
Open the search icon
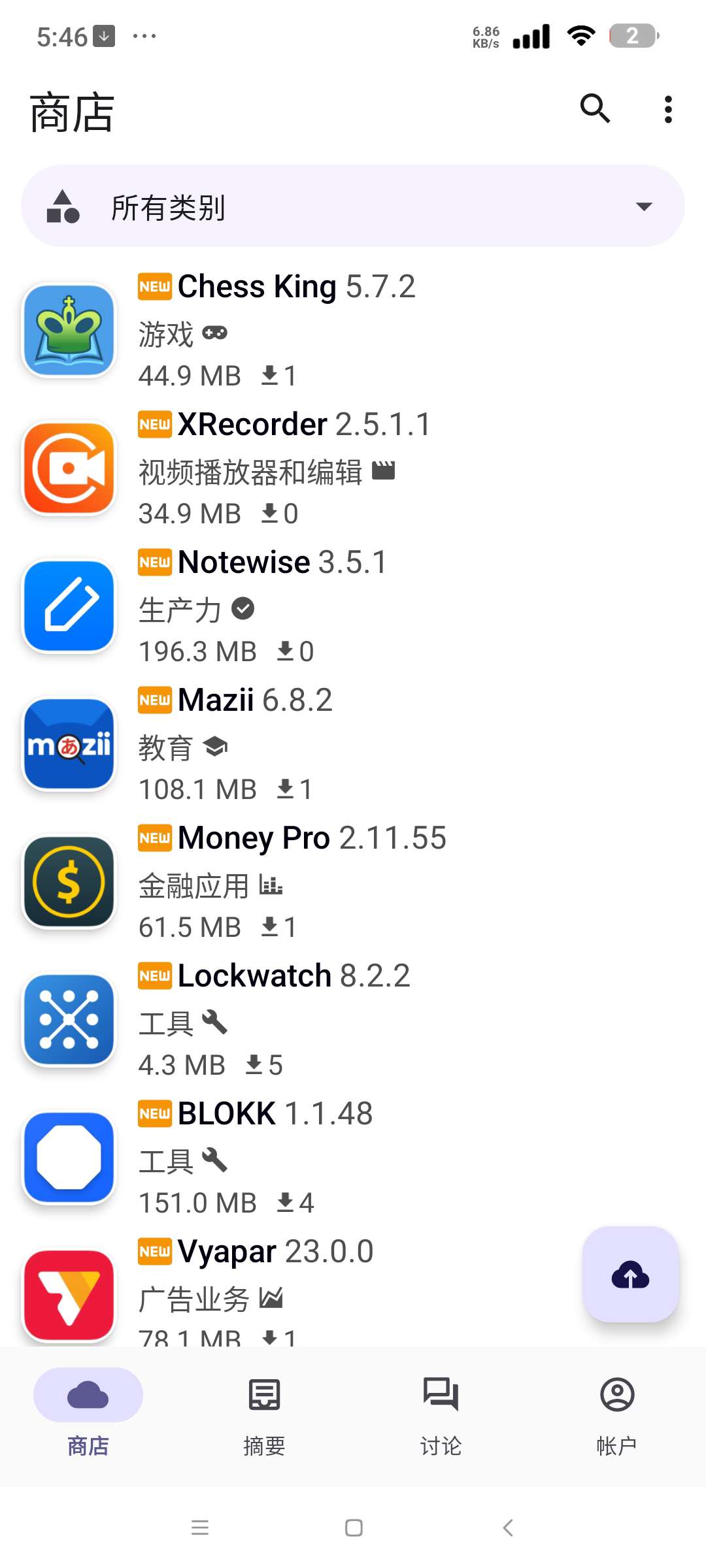tap(595, 109)
